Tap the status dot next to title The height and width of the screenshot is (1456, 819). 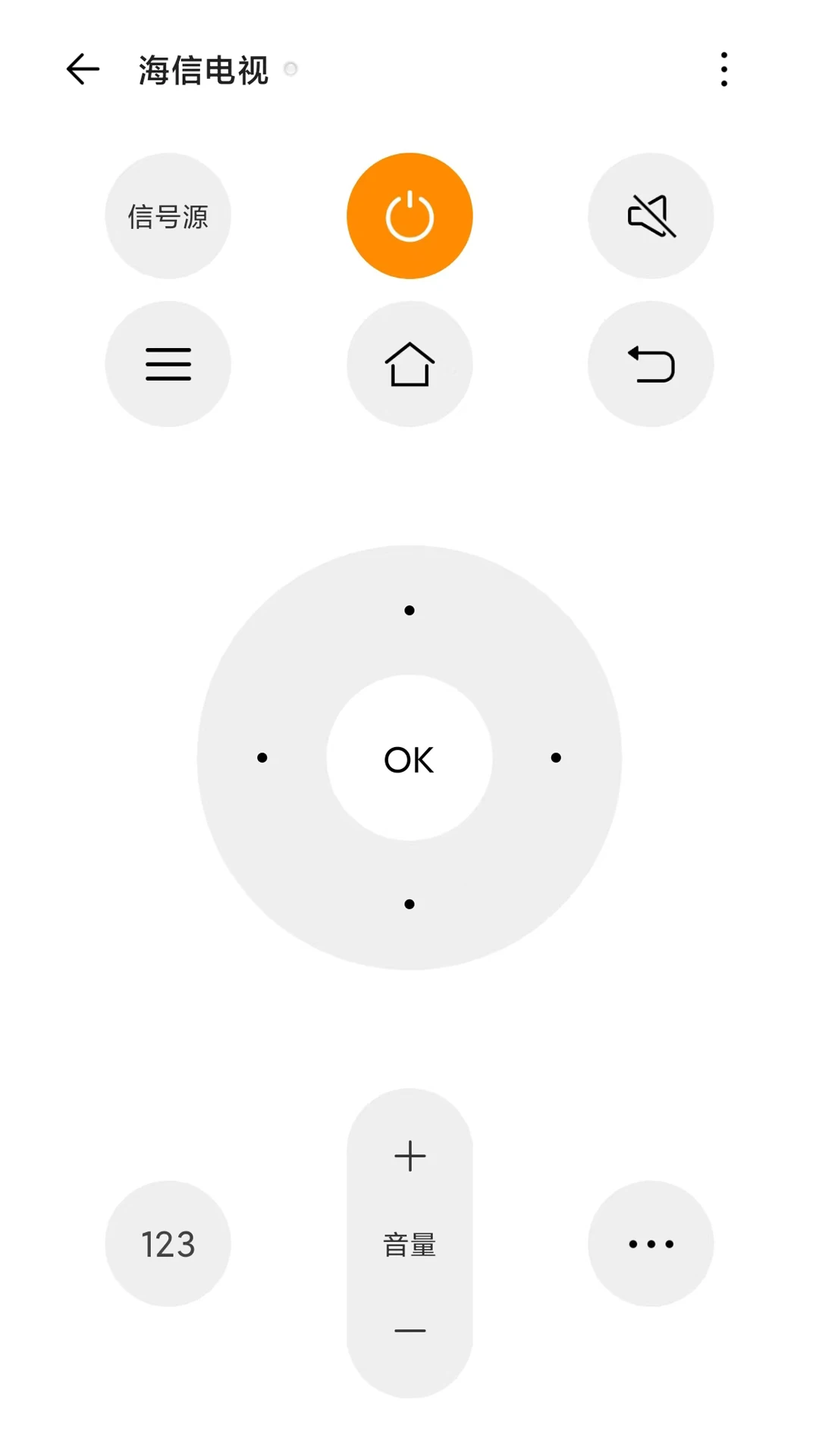[290, 67]
